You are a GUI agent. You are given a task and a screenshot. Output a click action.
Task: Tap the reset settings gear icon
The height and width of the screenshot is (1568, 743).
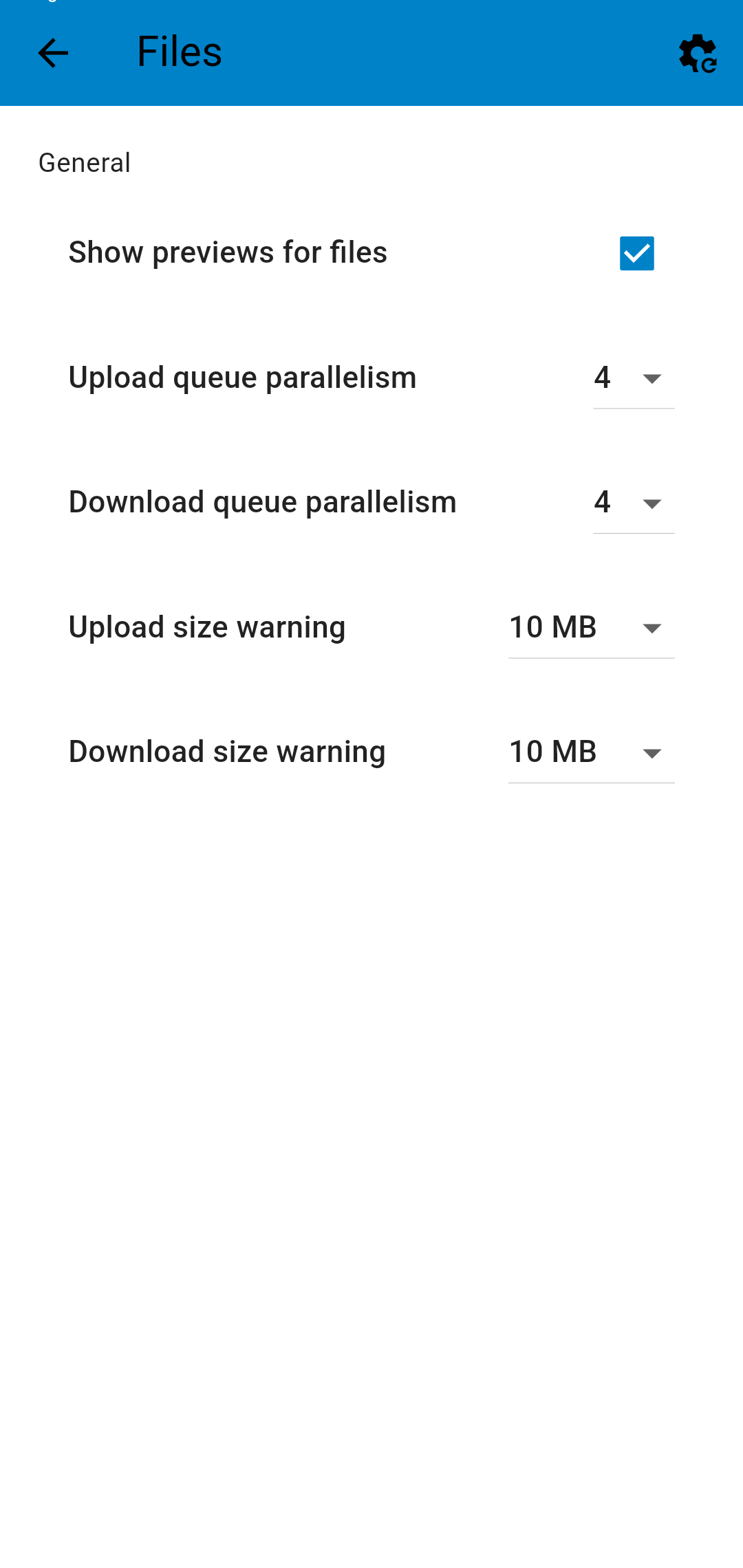[x=698, y=54]
